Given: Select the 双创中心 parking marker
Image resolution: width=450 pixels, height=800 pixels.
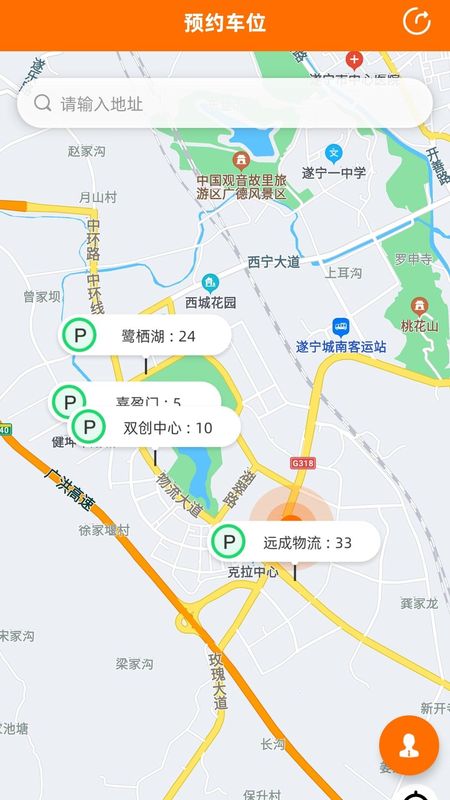Looking at the screenshot, I should (x=154, y=427).
